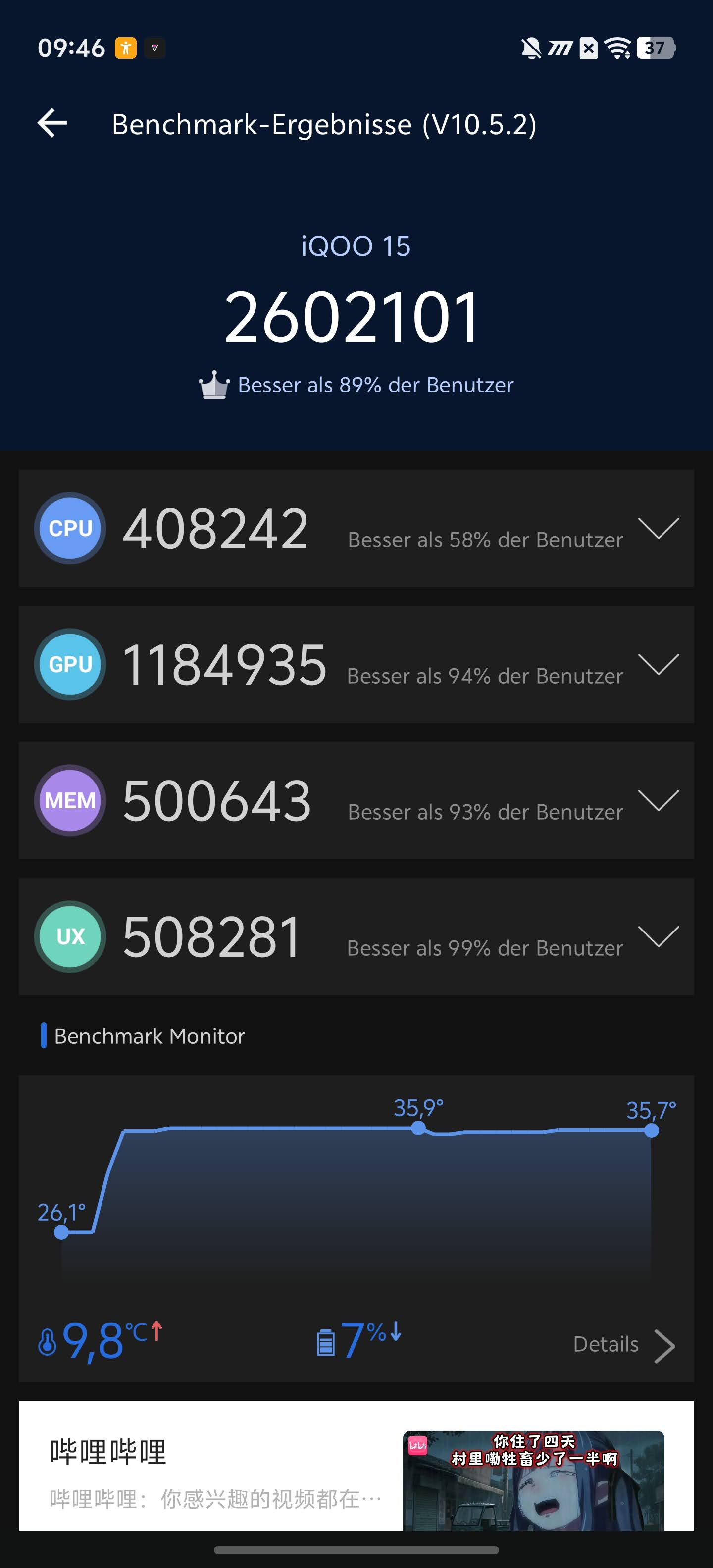
Task: Expand the CPU score details
Action: tap(658, 528)
